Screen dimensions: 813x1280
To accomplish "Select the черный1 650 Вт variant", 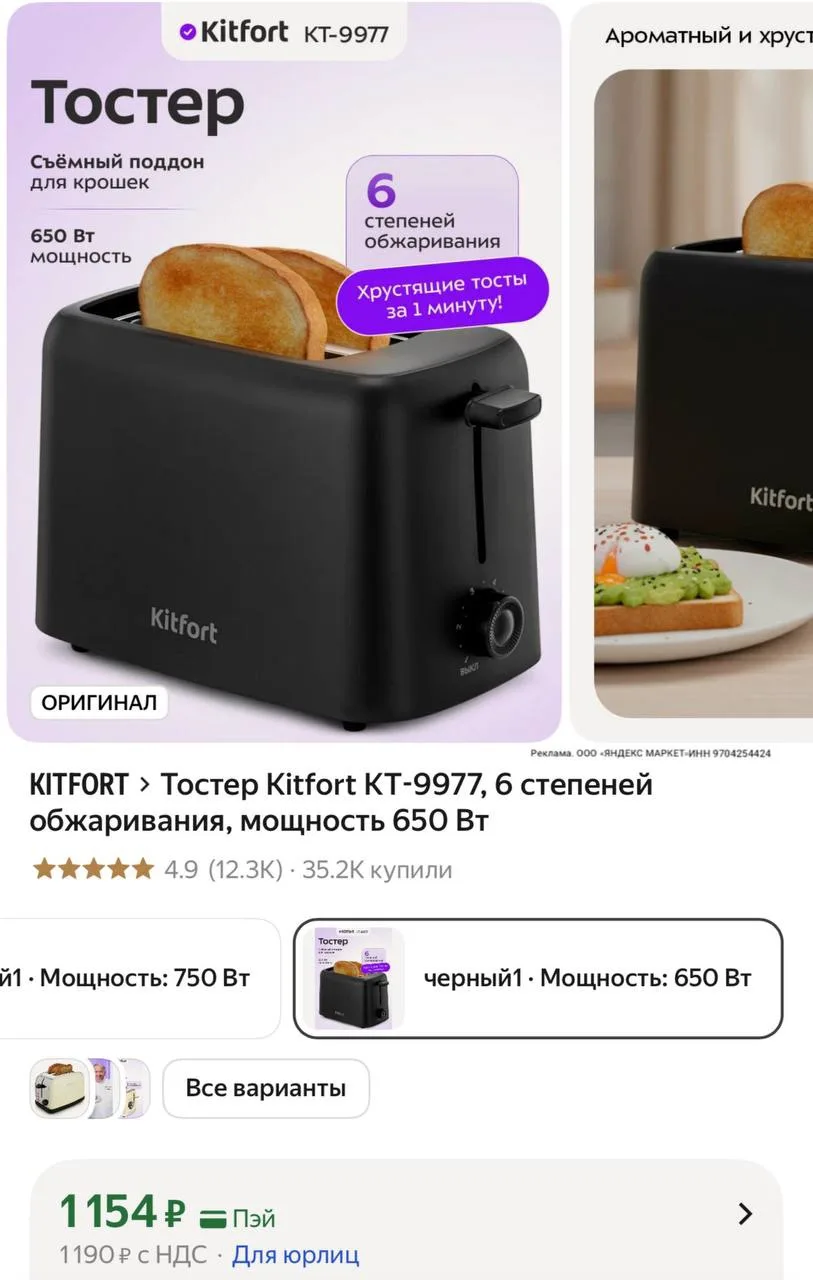I will [538, 978].
